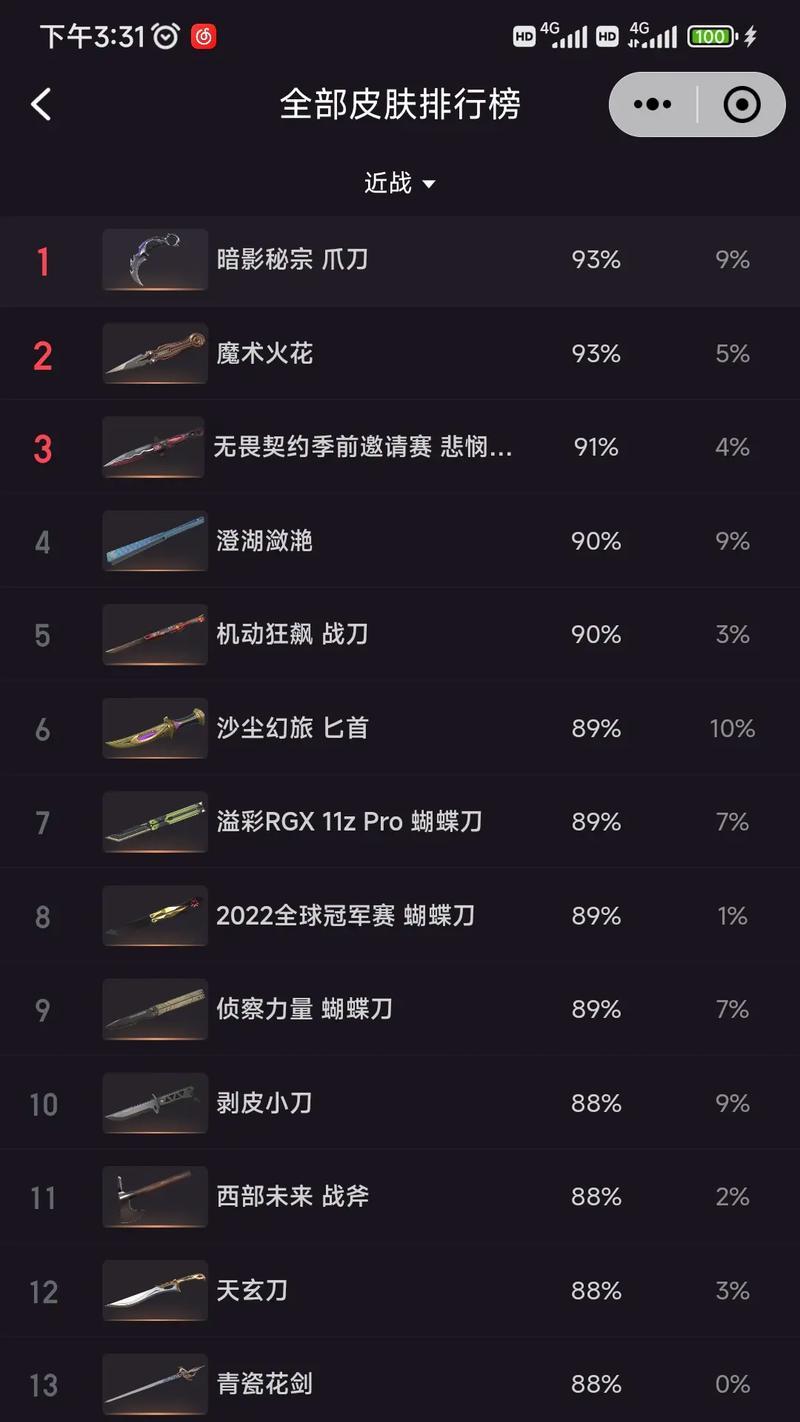Go back using the top-left arrow
This screenshot has width=800, height=1422.
point(41,104)
